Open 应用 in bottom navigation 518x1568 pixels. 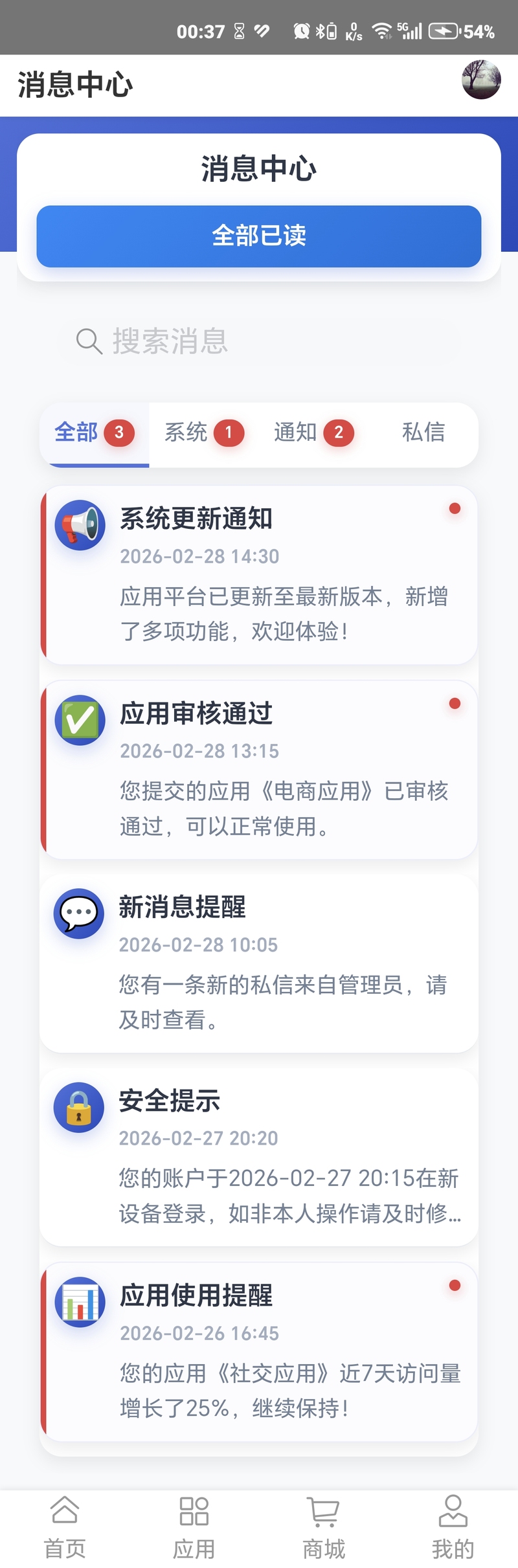click(x=194, y=1527)
